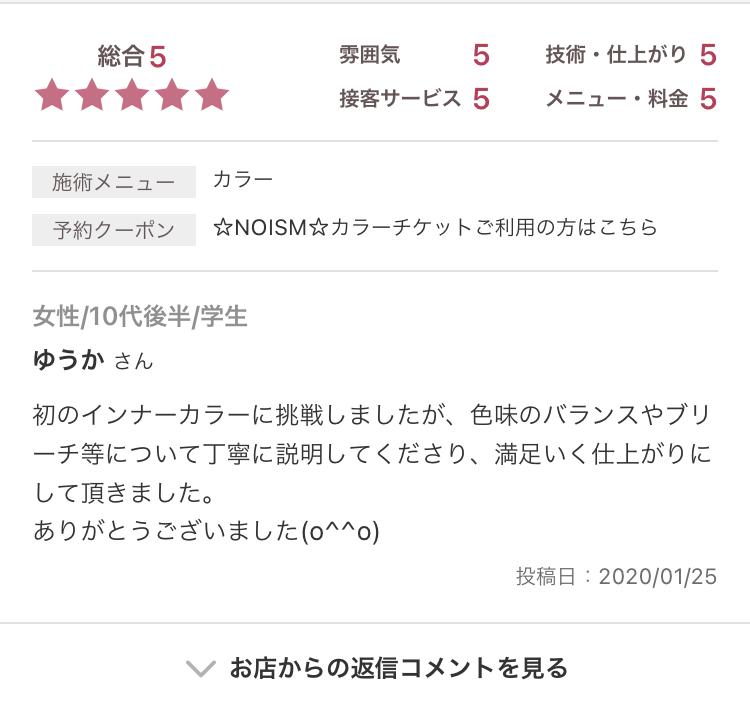
Task: Expand お店からの返信コメントを見る
Action: point(377,667)
